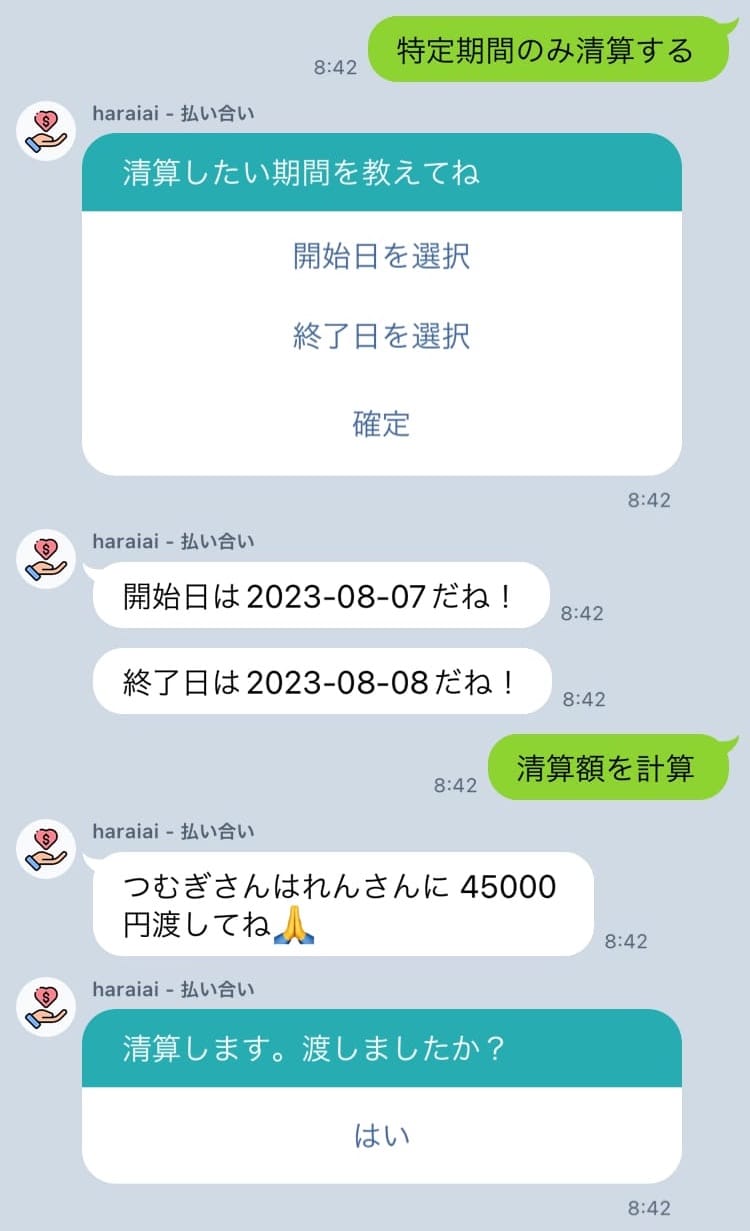The image size is (750, 1231).
Task: Choose 終了日を選択 to set the end date
Action: point(381,336)
